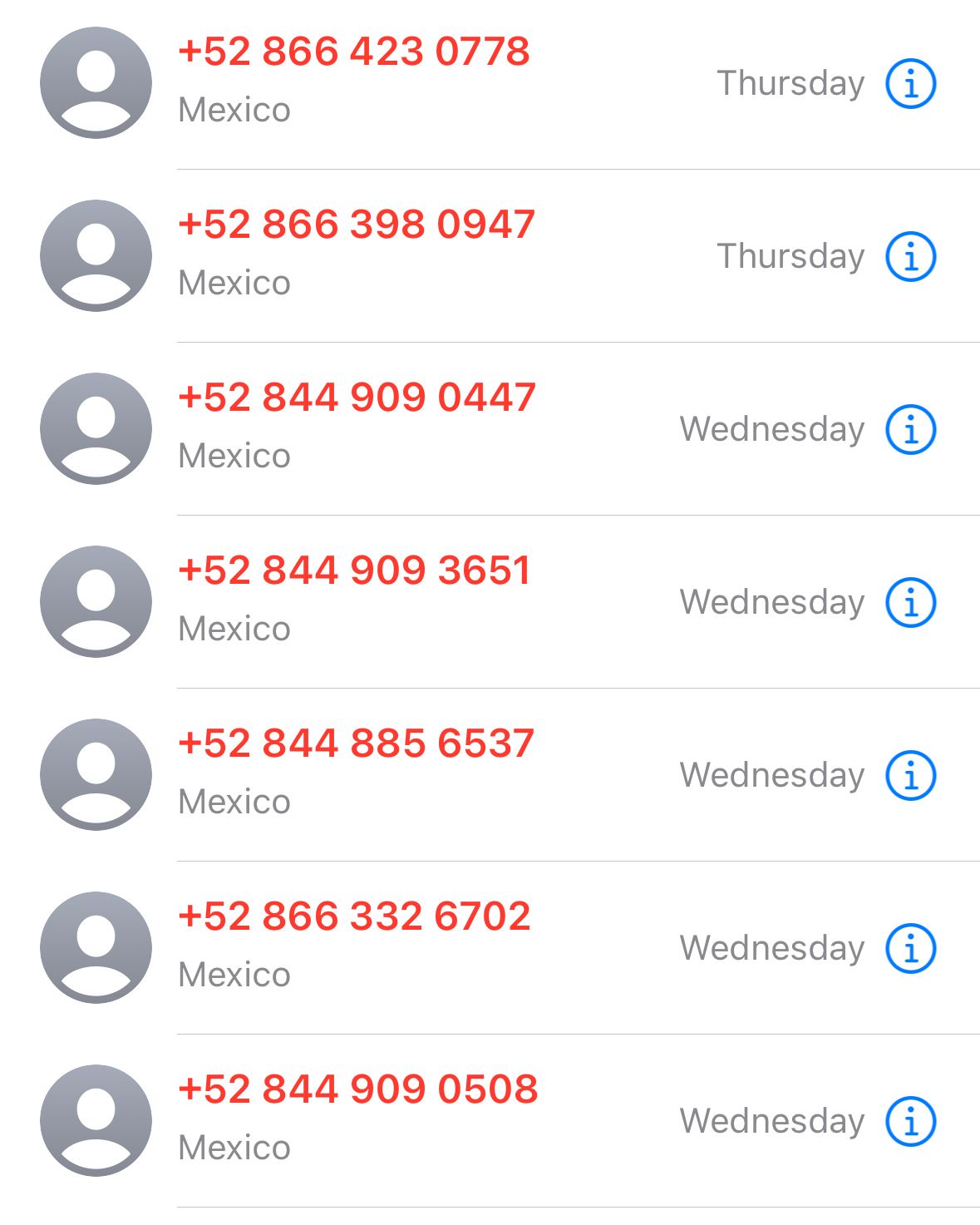Return the call from +52 844 909 3651
This screenshot has width=980, height=1225.
(354, 571)
